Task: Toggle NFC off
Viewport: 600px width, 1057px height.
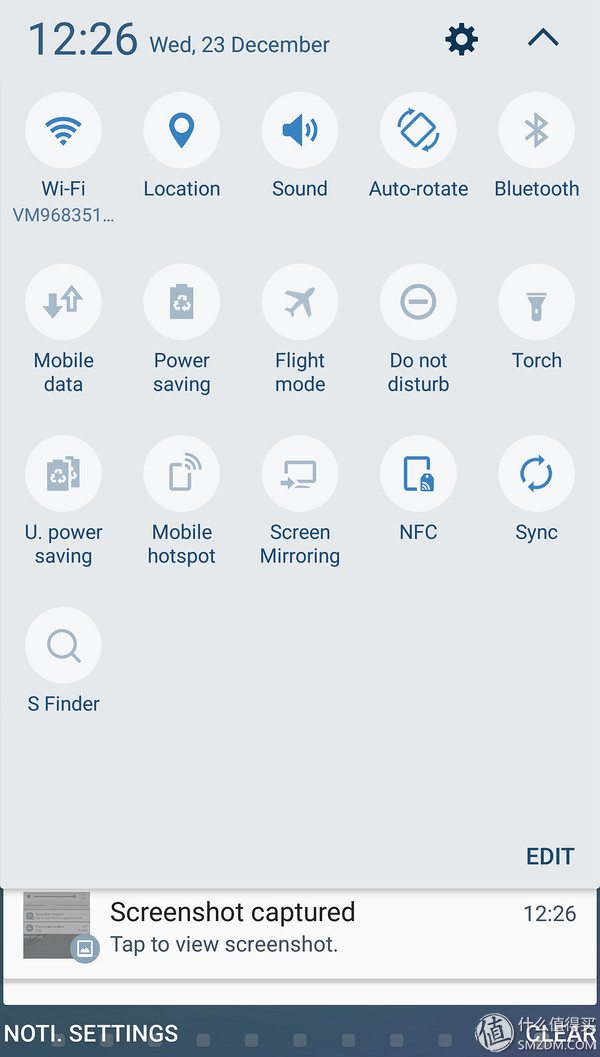Action: coord(418,475)
